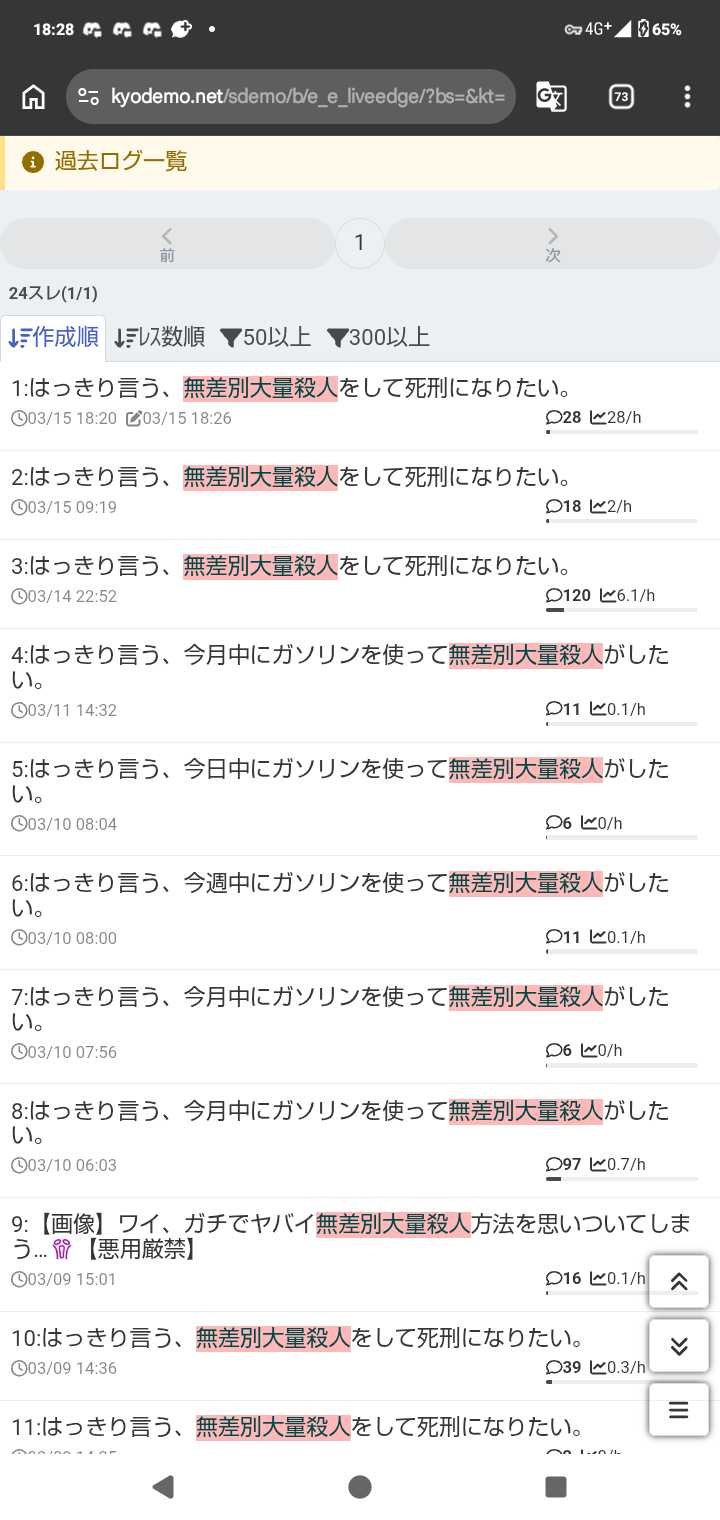The width and height of the screenshot is (720, 1520).
Task: Go to the browser home page
Action: (34, 97)
